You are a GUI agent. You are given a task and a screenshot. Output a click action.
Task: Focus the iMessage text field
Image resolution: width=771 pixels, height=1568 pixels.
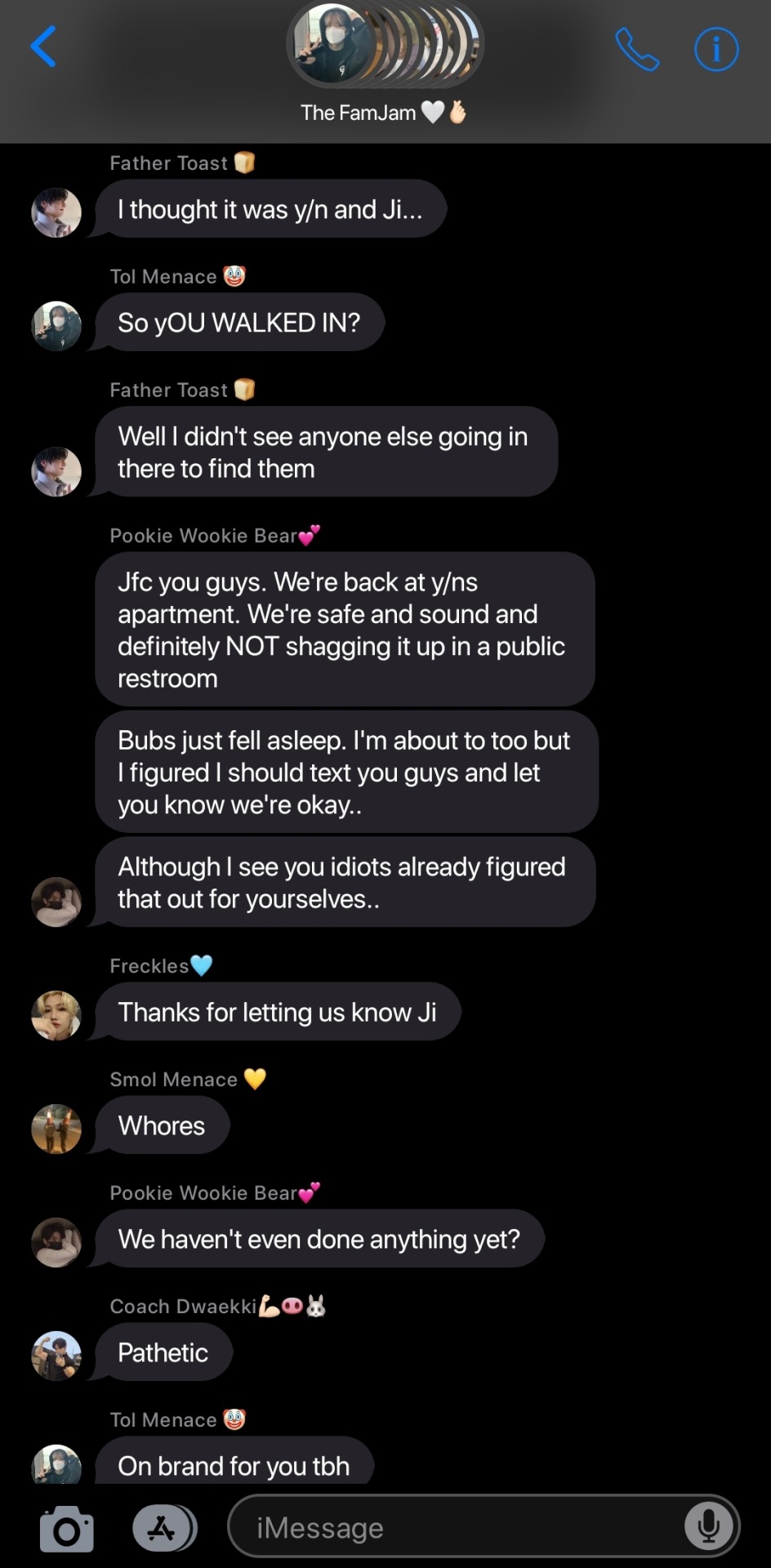[x=457, y=1527]
